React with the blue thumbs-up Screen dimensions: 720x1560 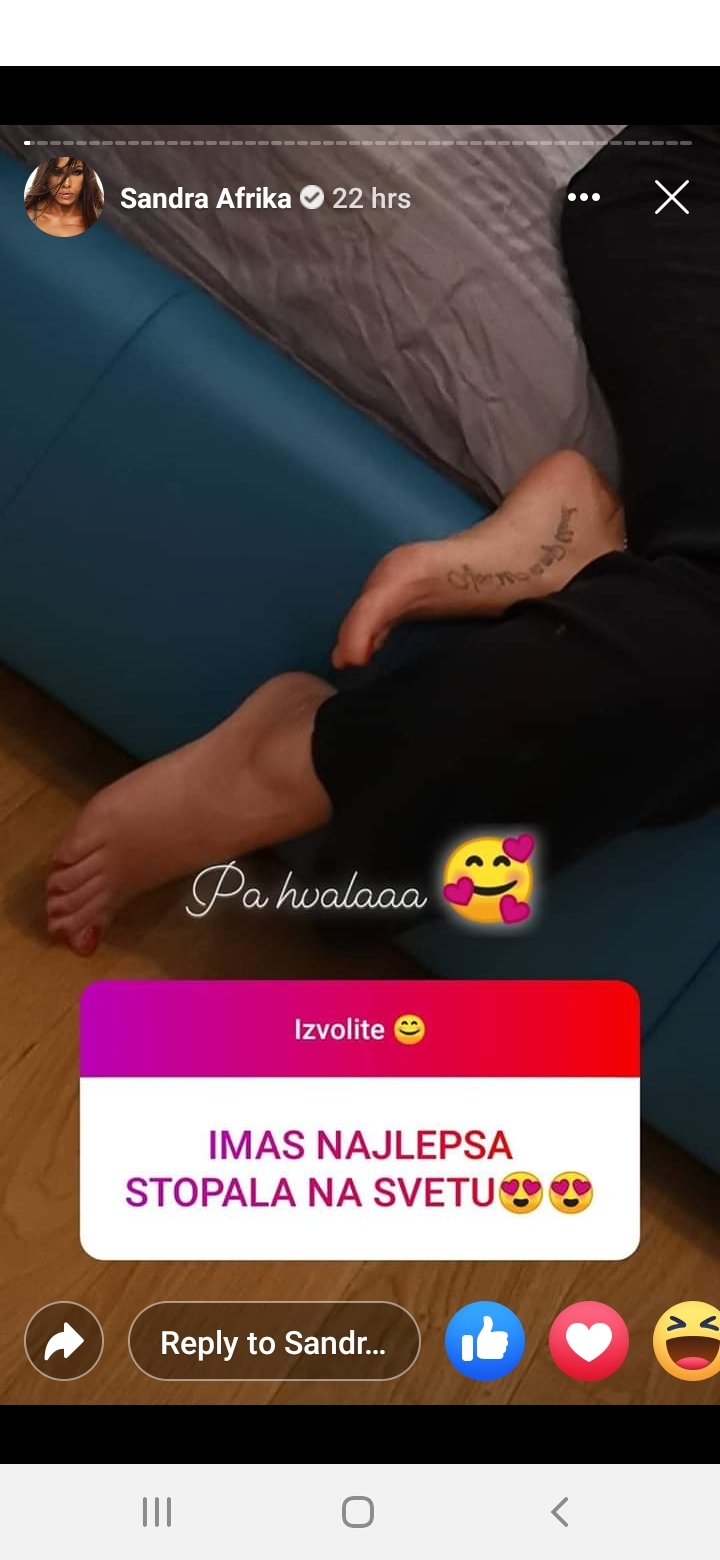tap(485, 1341)
